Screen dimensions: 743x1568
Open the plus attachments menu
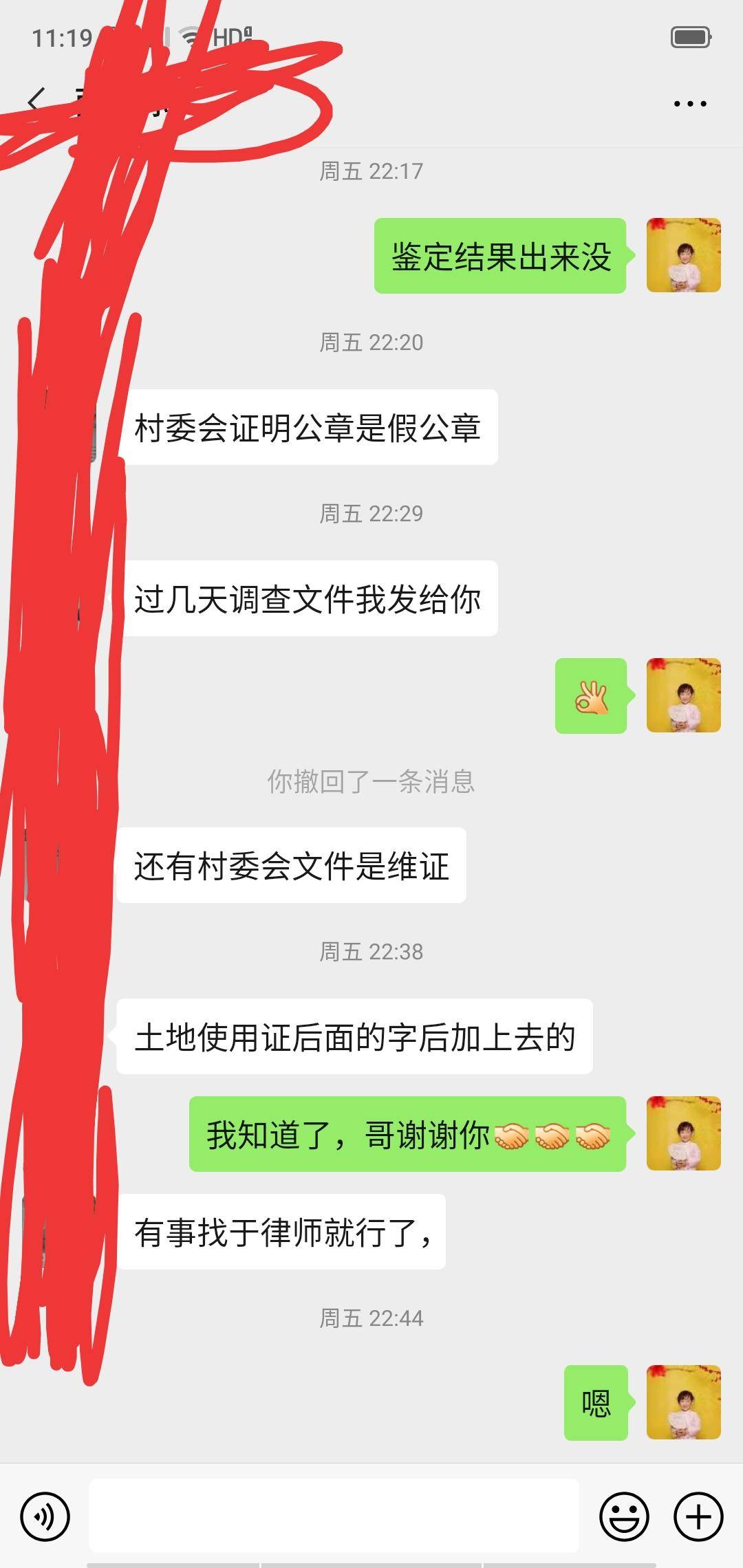[x=698, y=1516]
